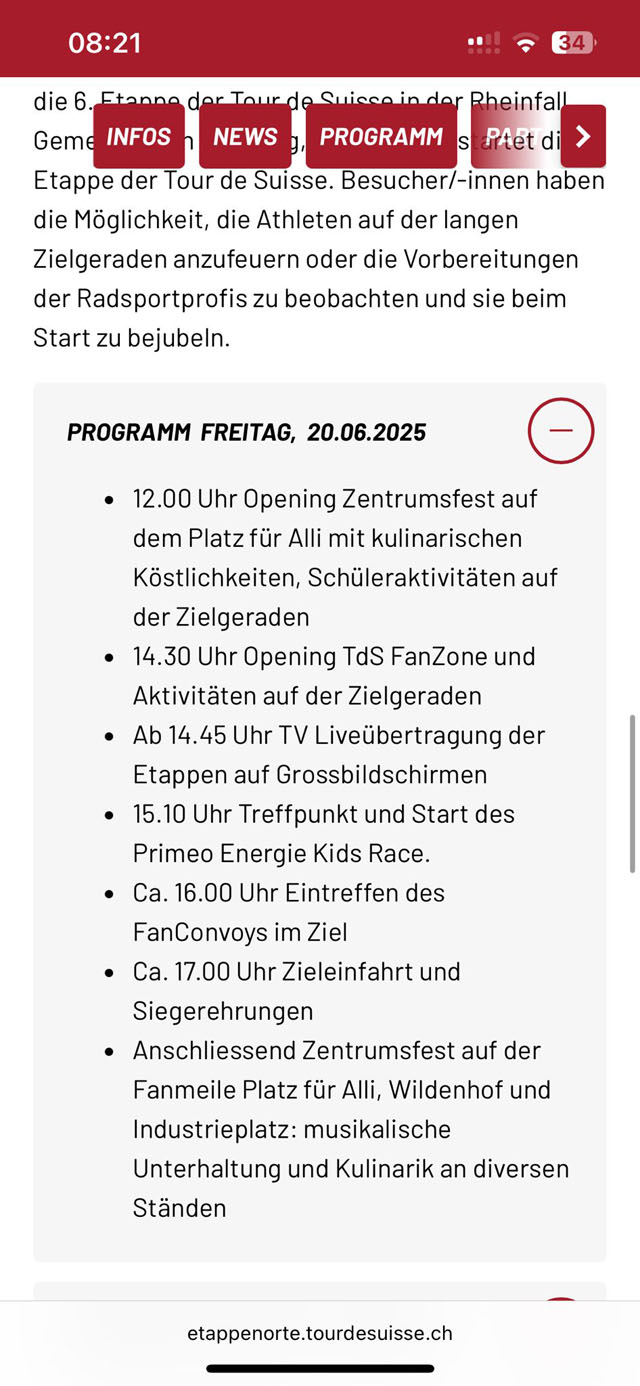Switch to the NEWS tab
Screen dimensions: 640x1386
[x=245, y=137]
